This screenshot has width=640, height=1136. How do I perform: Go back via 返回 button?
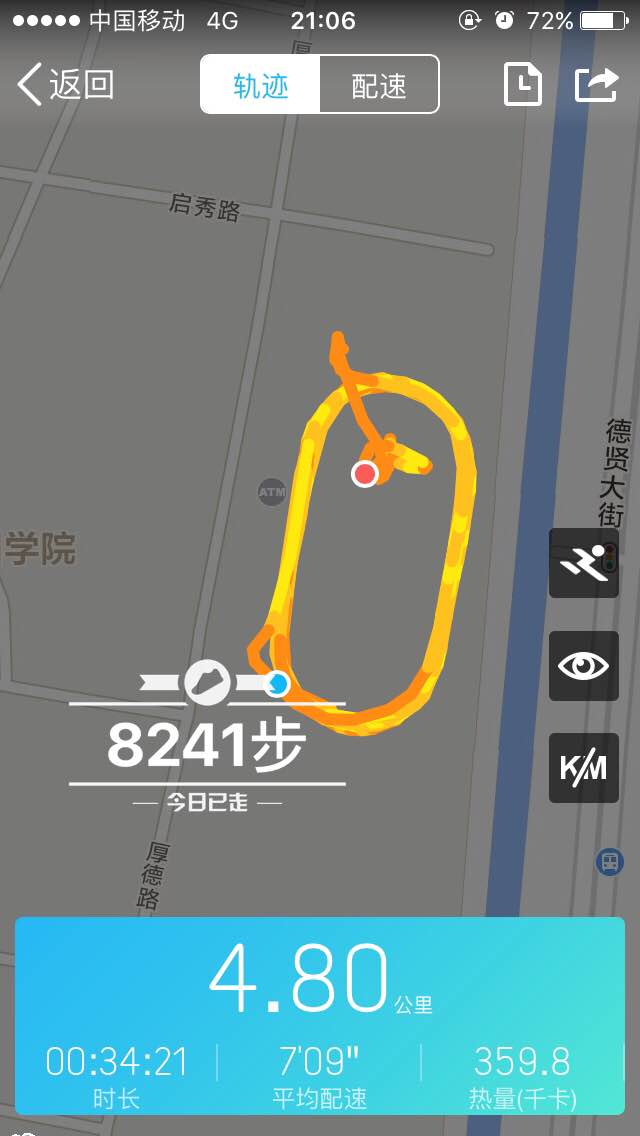[x=66, y=85]
